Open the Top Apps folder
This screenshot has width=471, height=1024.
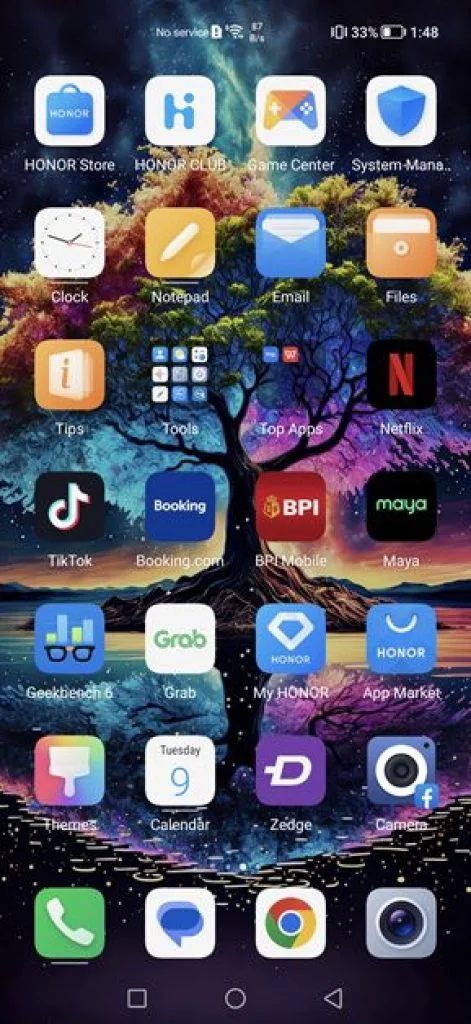[x=291, y=375]
